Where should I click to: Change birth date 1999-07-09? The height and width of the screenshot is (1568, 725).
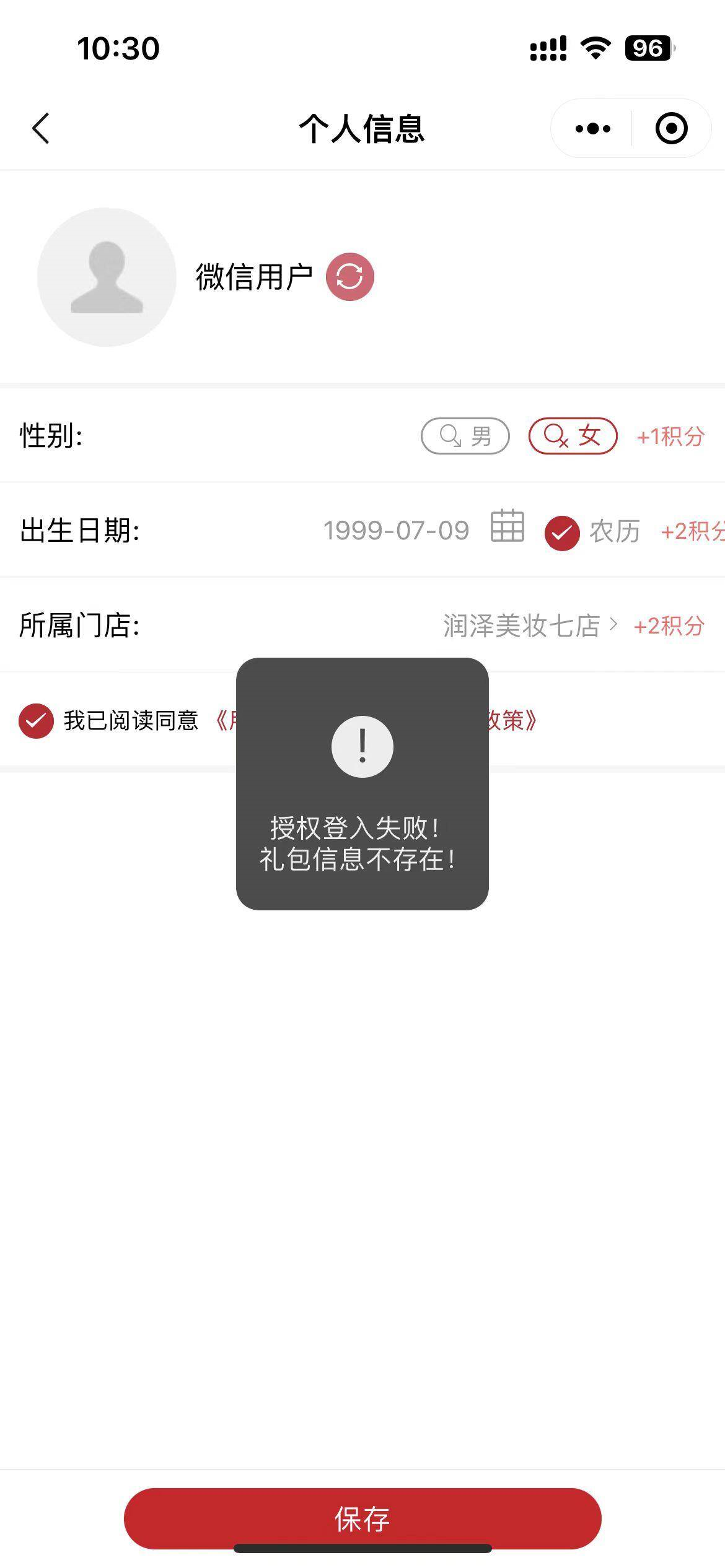pos(396,530)
